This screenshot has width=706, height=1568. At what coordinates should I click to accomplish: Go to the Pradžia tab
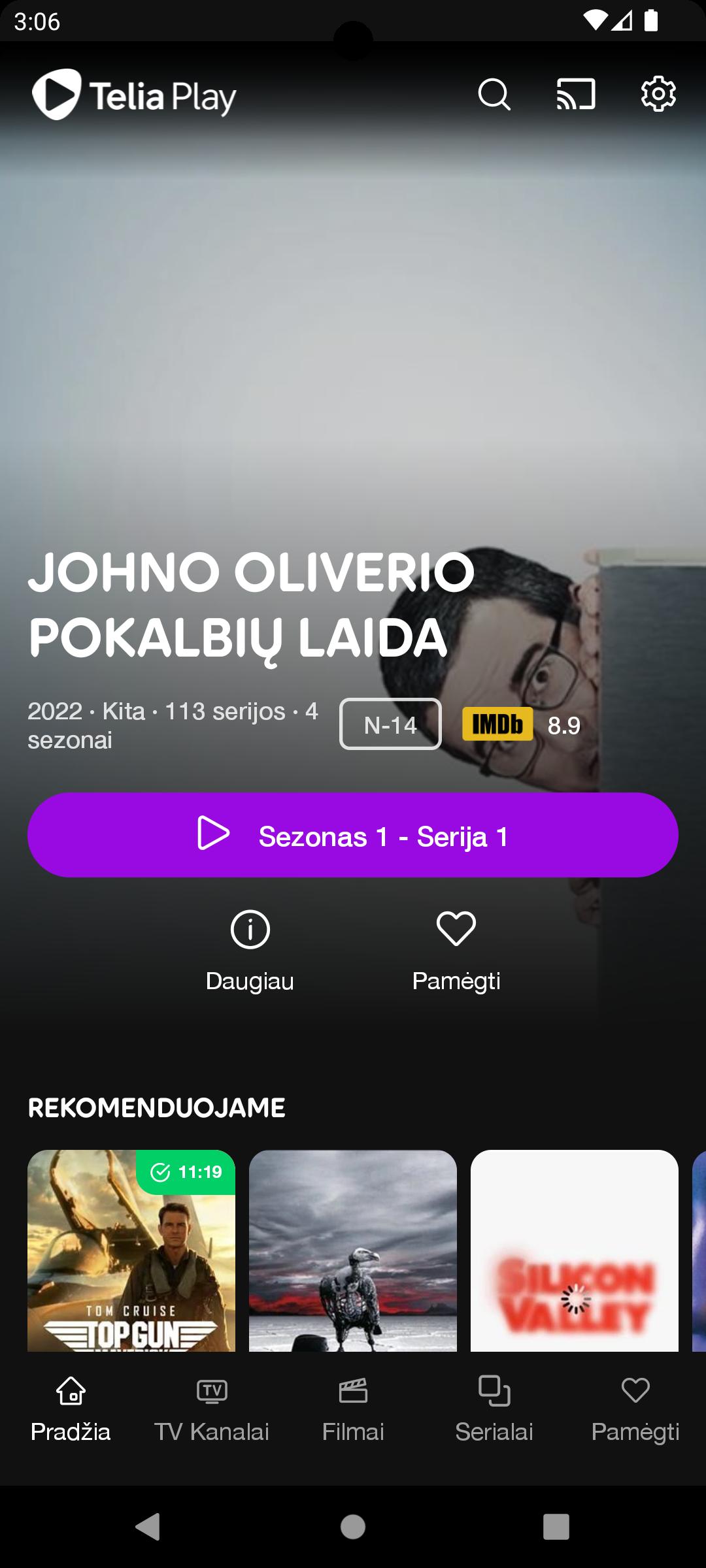pos(71,1410)
